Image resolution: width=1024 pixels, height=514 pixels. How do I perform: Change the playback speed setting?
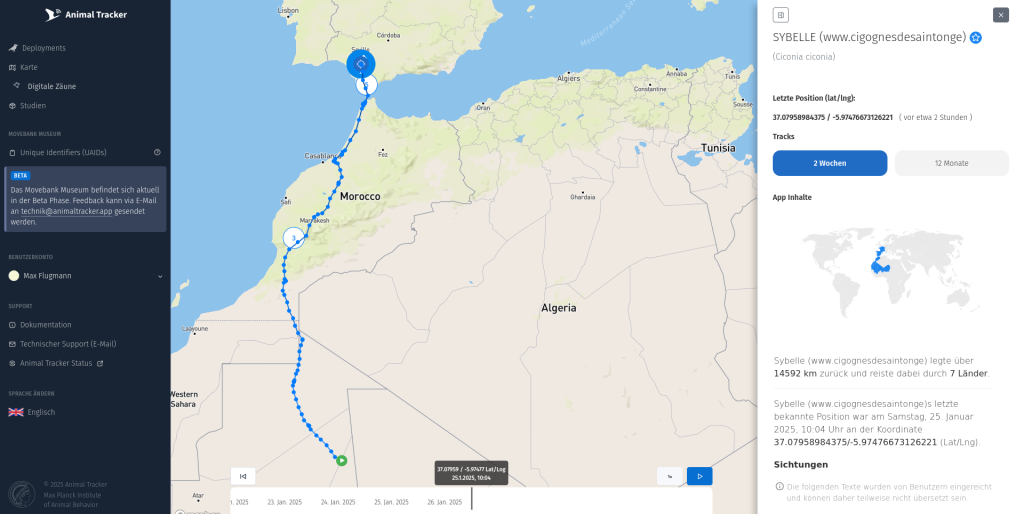coord(670,476)
